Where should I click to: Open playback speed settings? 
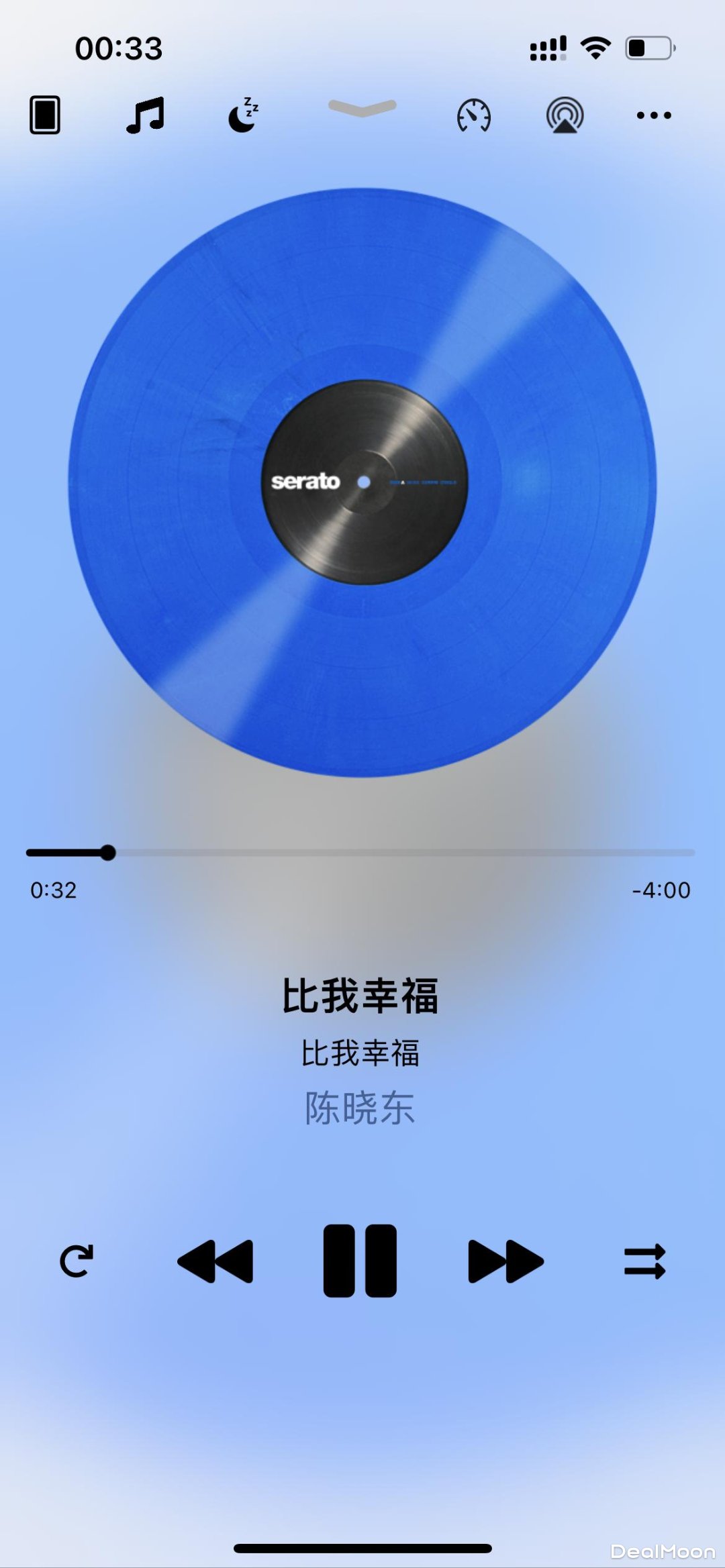coord(474,115)
